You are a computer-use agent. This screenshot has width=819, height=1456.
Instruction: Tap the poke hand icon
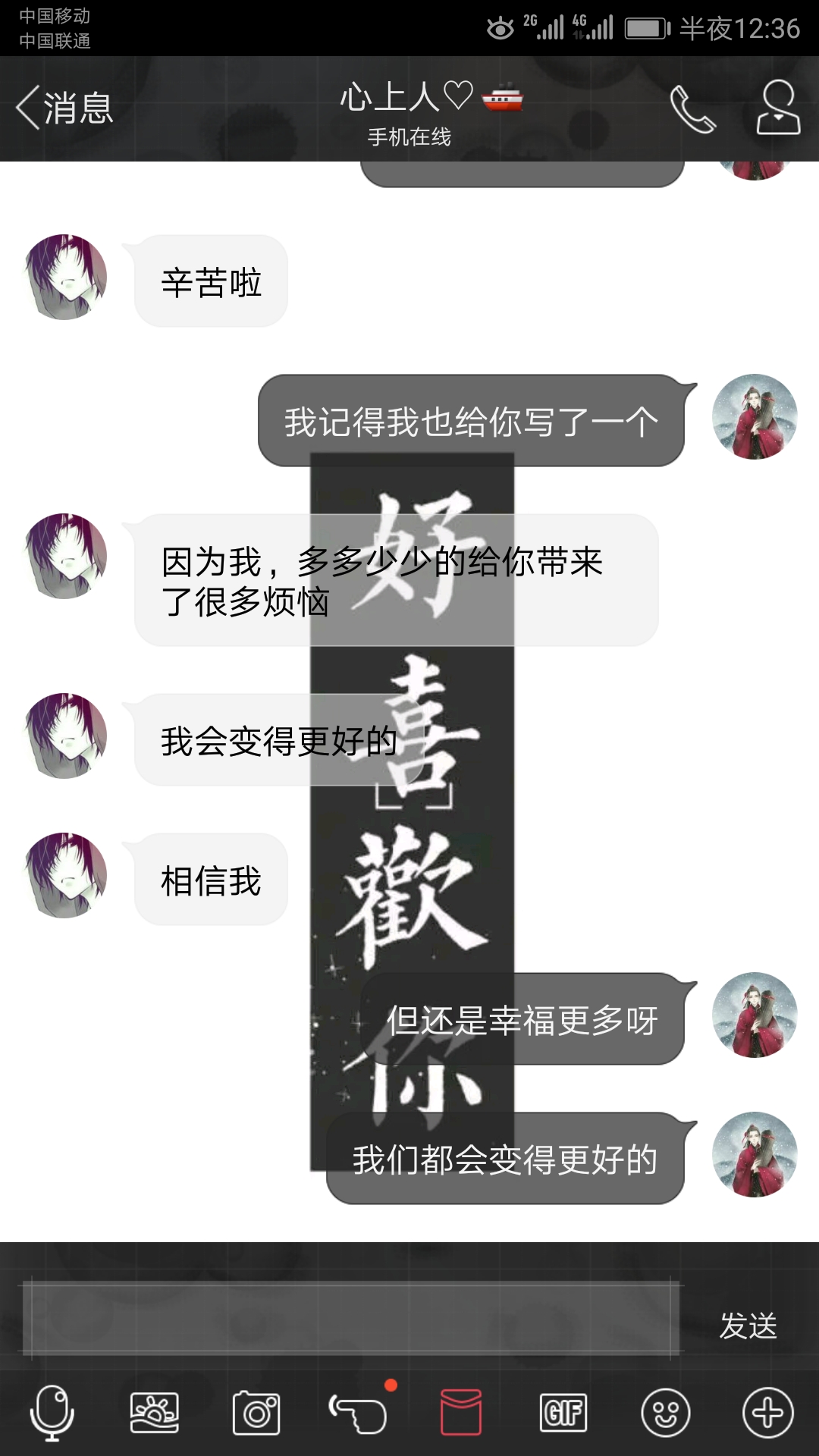(x=358, y=1413)
